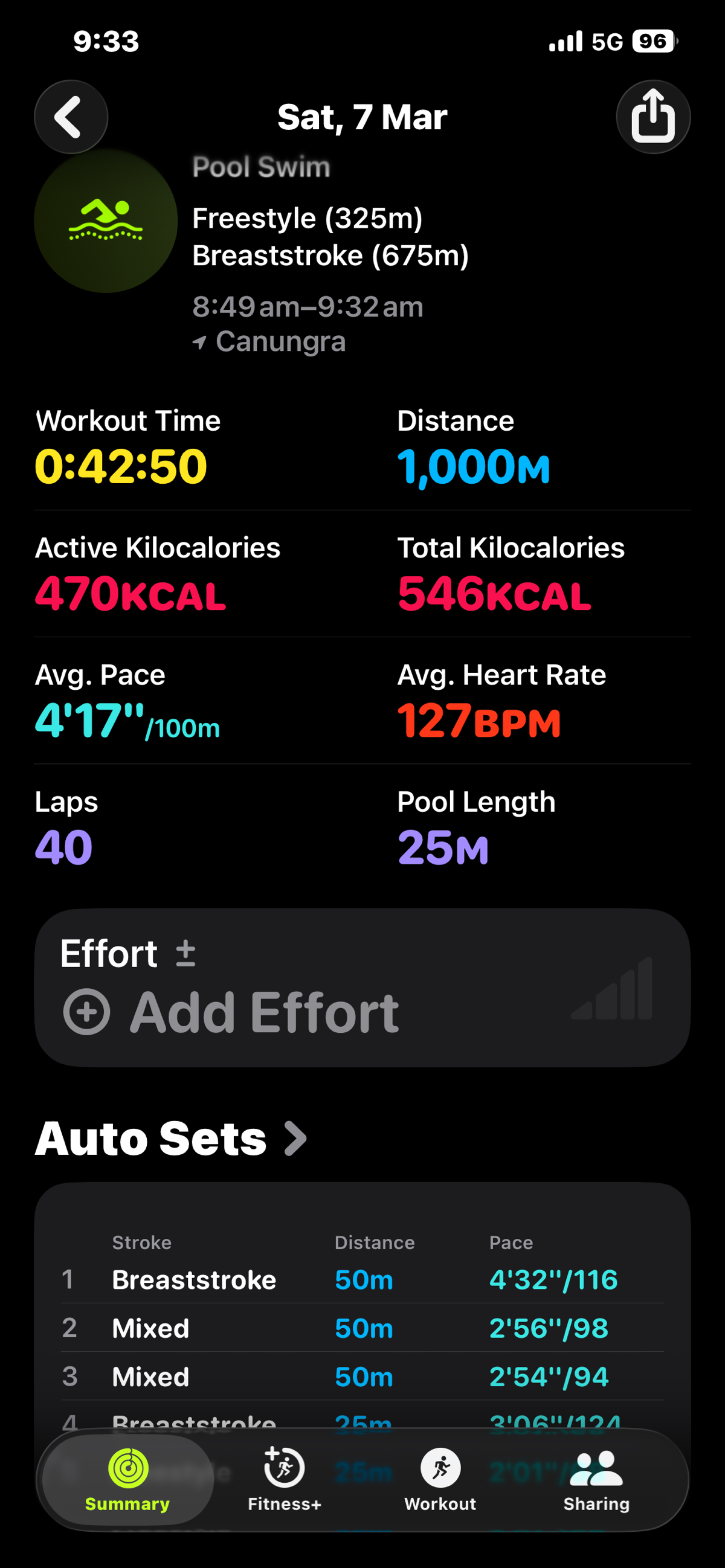Image resolution: width=725 pixels, height=1568 pixels.
Task: Open the Fitness+ tab
Action: (x=285, y=1479)
